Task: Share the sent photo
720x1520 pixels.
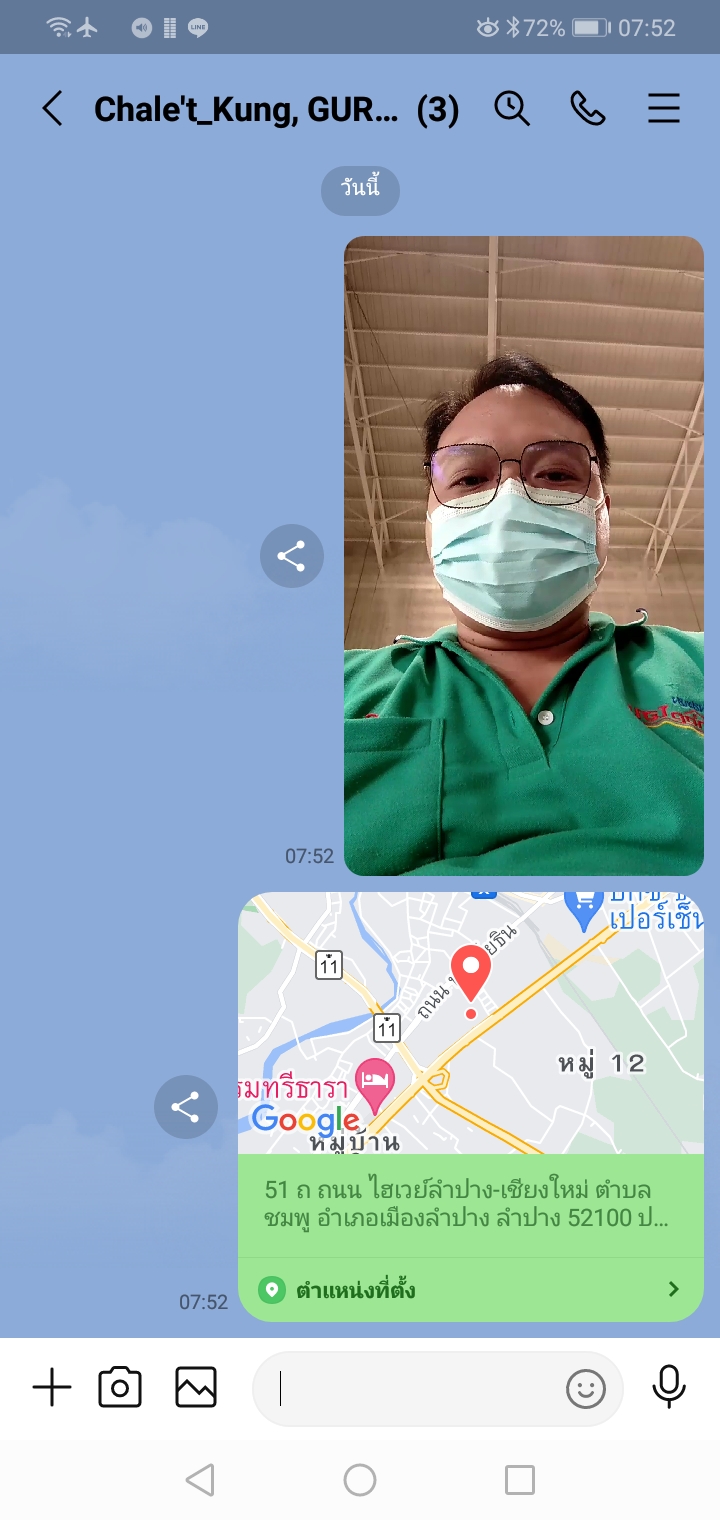Action: point(291,556)
